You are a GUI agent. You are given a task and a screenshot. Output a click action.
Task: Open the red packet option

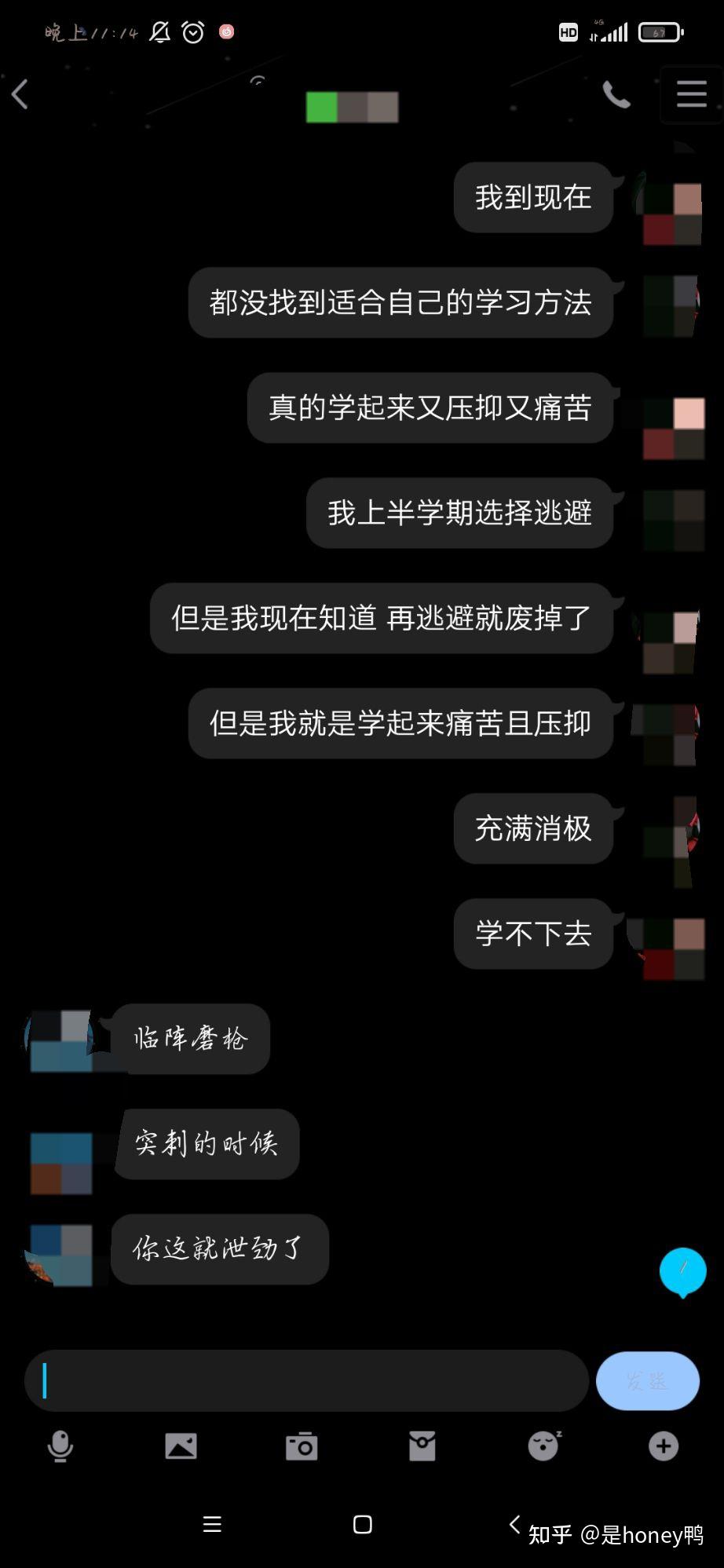tap(422, 1446)
